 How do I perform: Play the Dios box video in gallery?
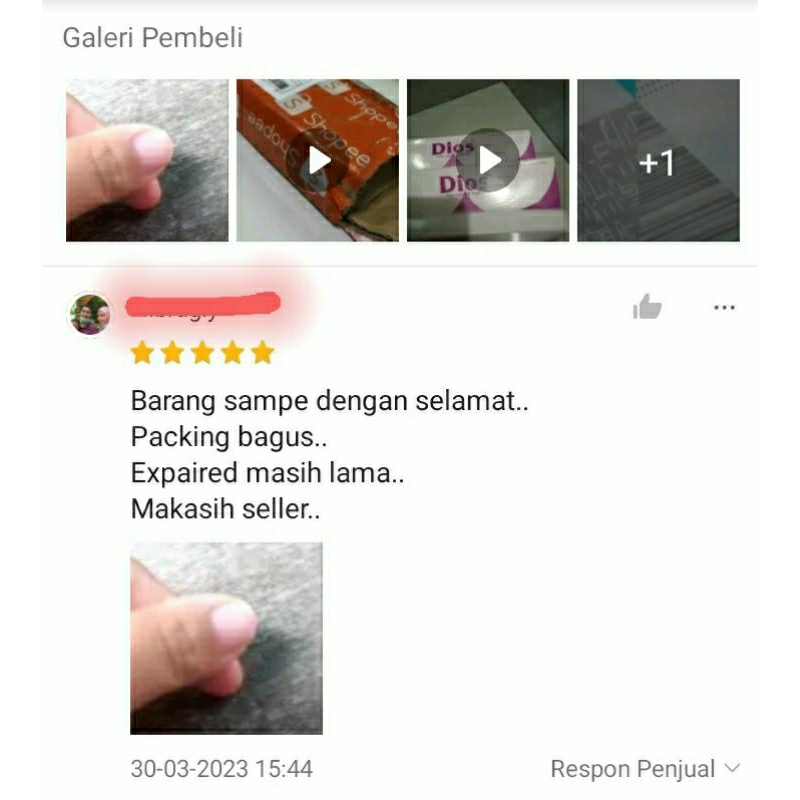coord(488,160)
